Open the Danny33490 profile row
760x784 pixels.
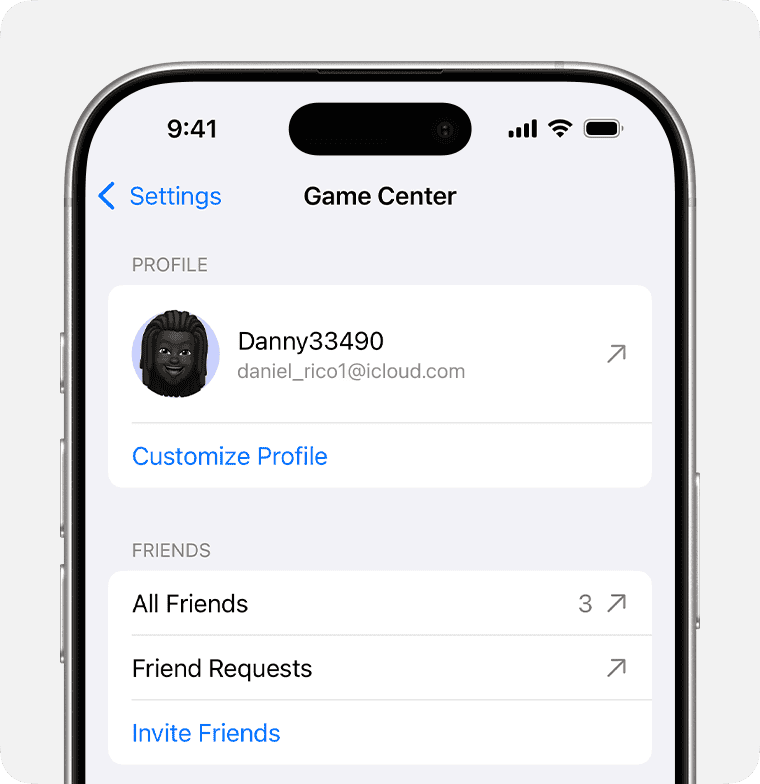(x=380, y=354)
